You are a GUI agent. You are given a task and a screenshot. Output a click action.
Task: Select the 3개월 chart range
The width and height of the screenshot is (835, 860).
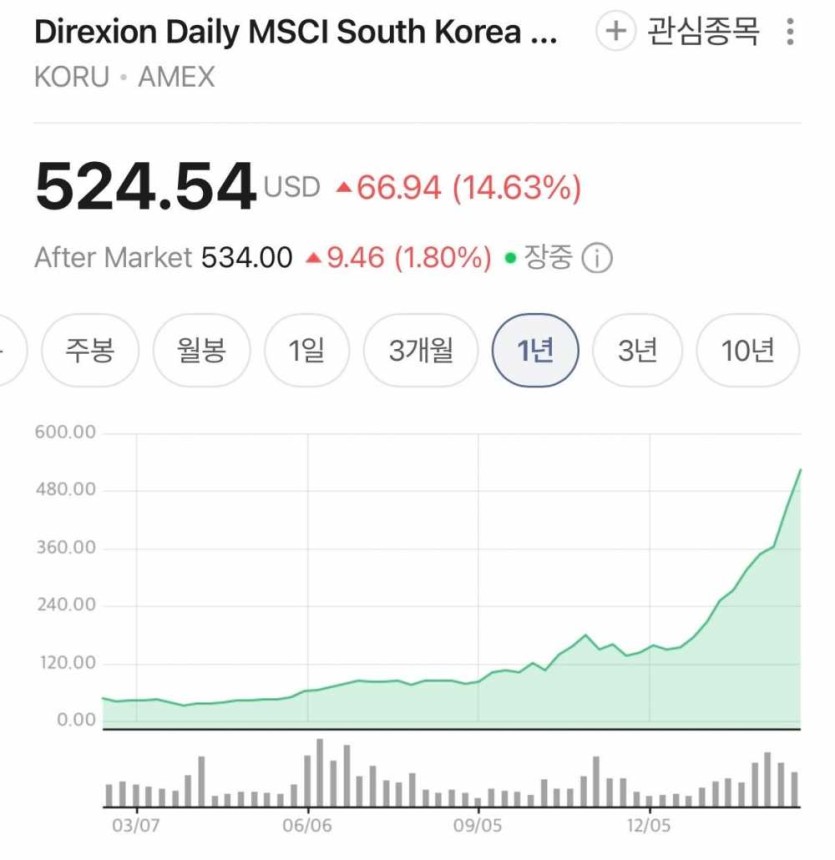421,350
